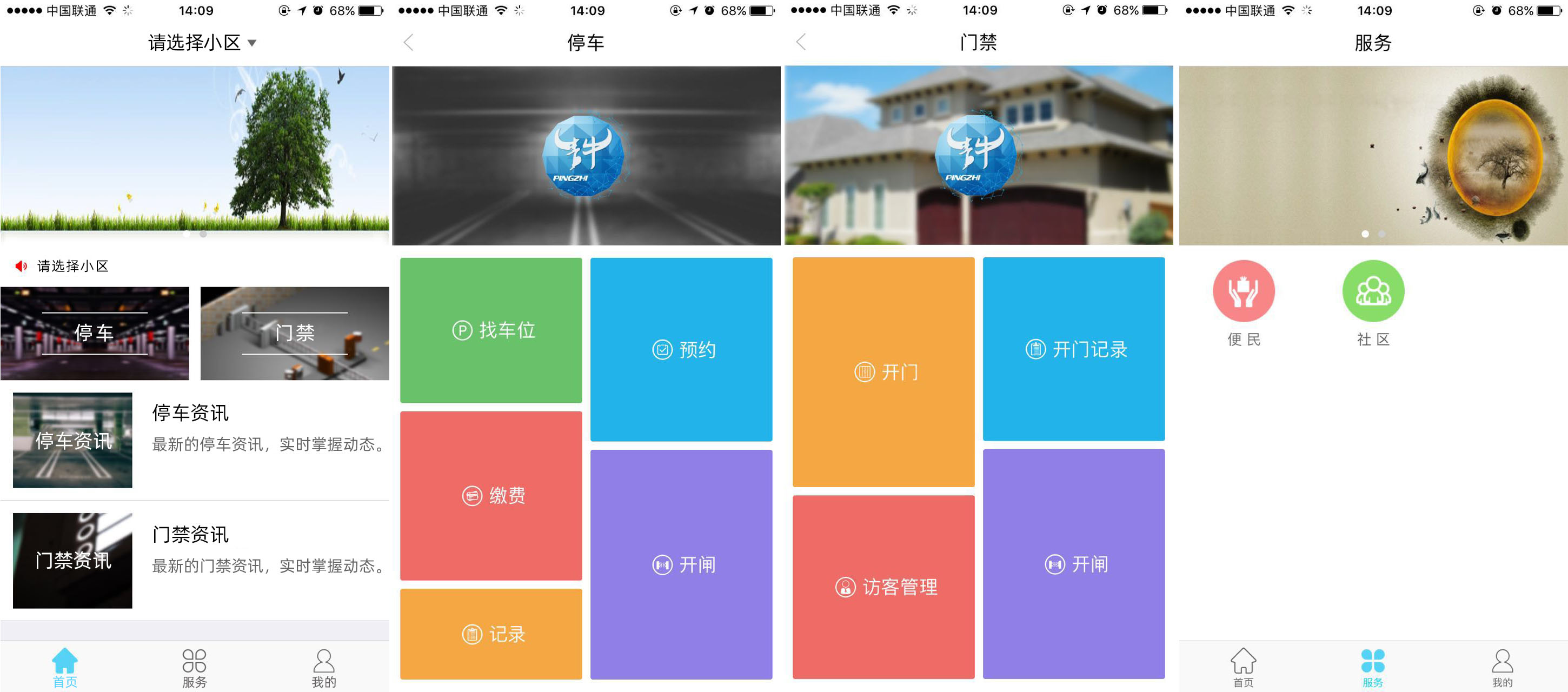Tap 缴费 to pay parking fees
The image size is (1568, 692).
[x=490, y=495]
